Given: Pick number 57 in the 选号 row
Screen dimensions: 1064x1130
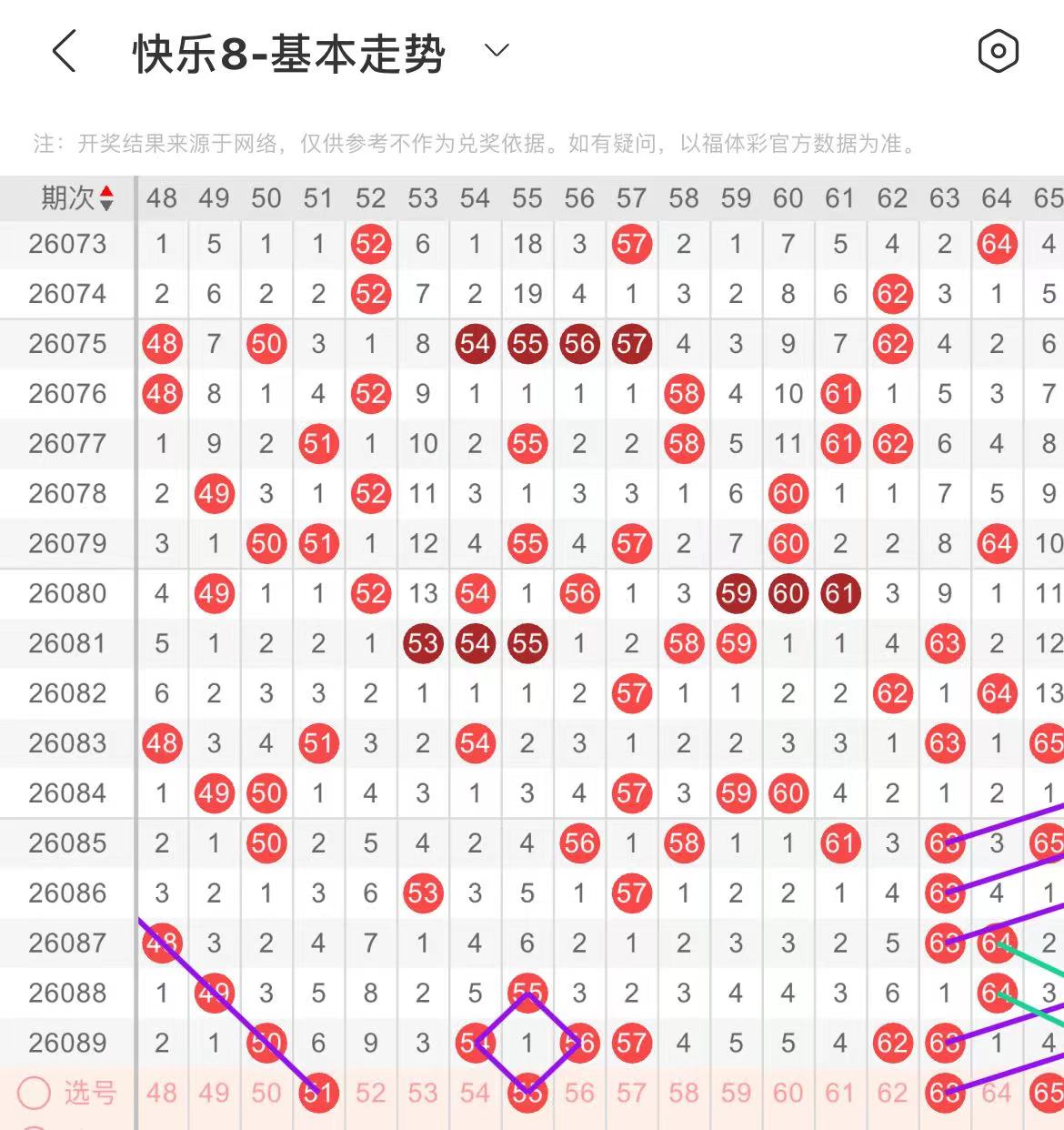Looking at the screenshot, I should [631, 1093].
